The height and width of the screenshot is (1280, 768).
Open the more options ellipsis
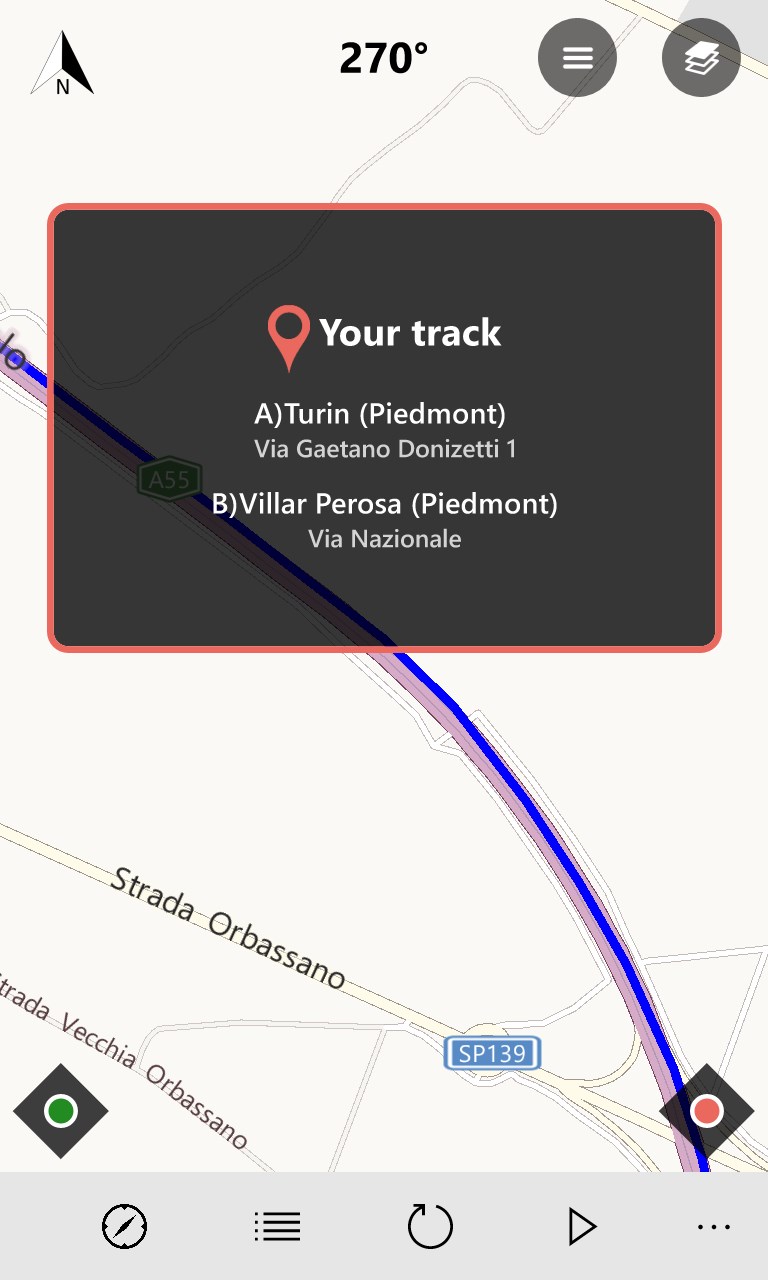click(x=714, y=1227)
